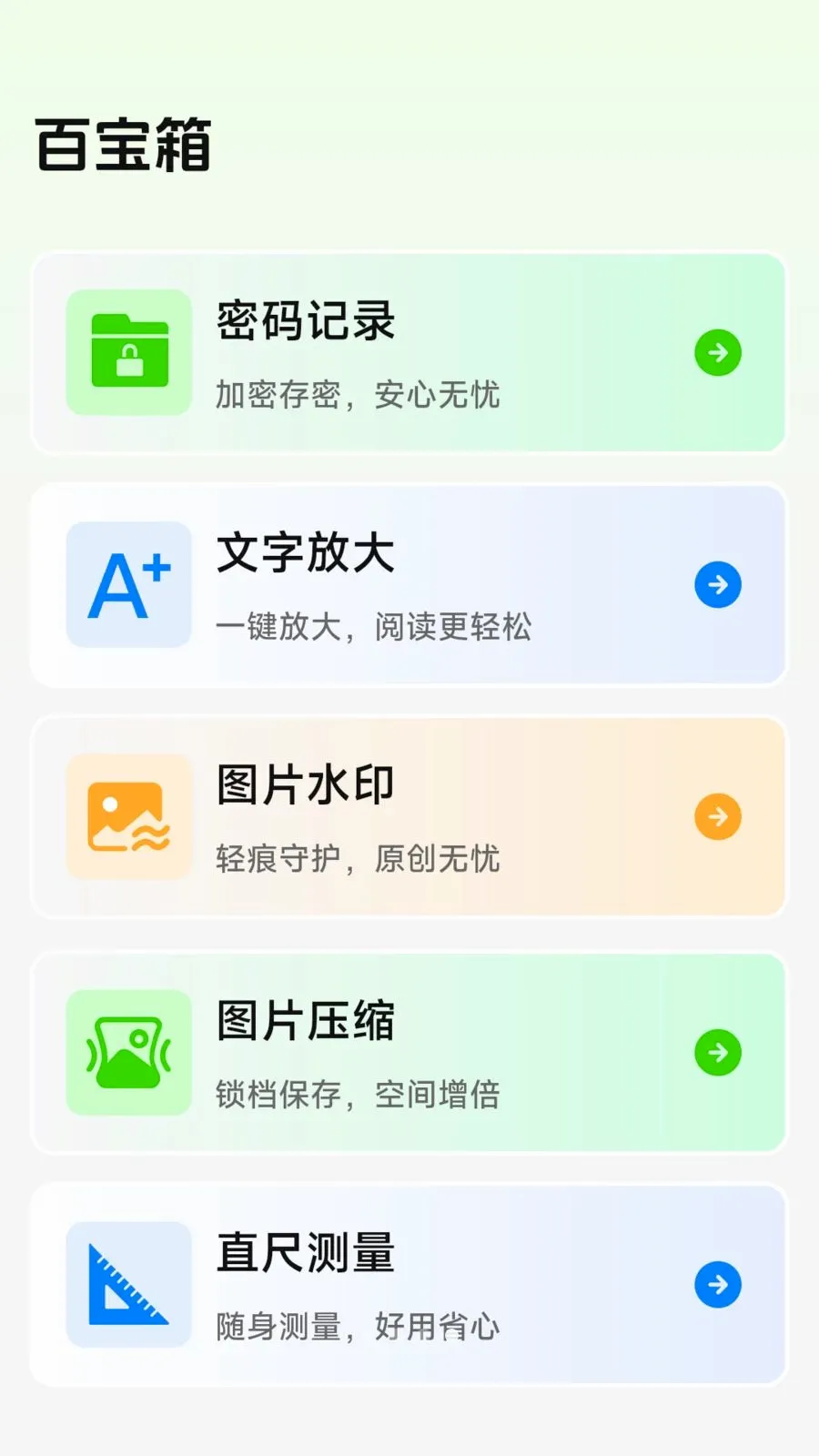Open the 图片压缩 image compression card
Screen dimensions: 819x1456
pos(409,1052)
